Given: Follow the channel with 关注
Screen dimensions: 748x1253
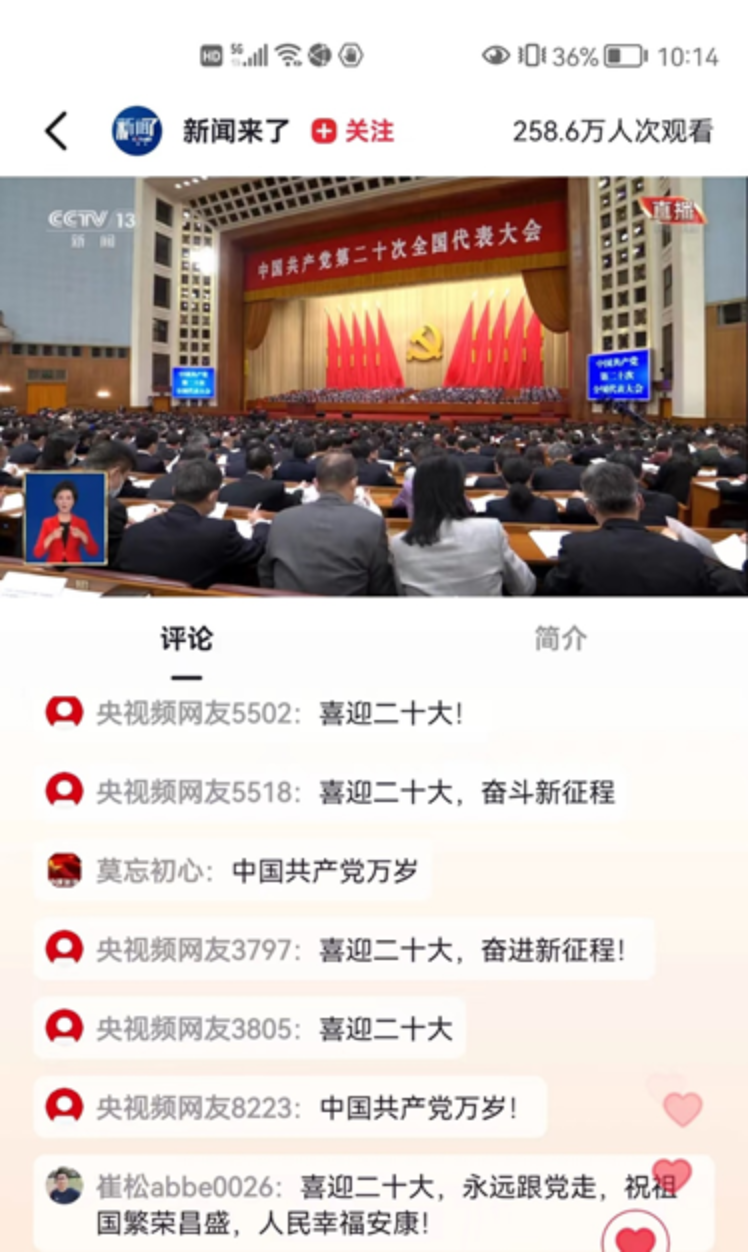Looking at the screenshot, I should click(x=353, y=131).
